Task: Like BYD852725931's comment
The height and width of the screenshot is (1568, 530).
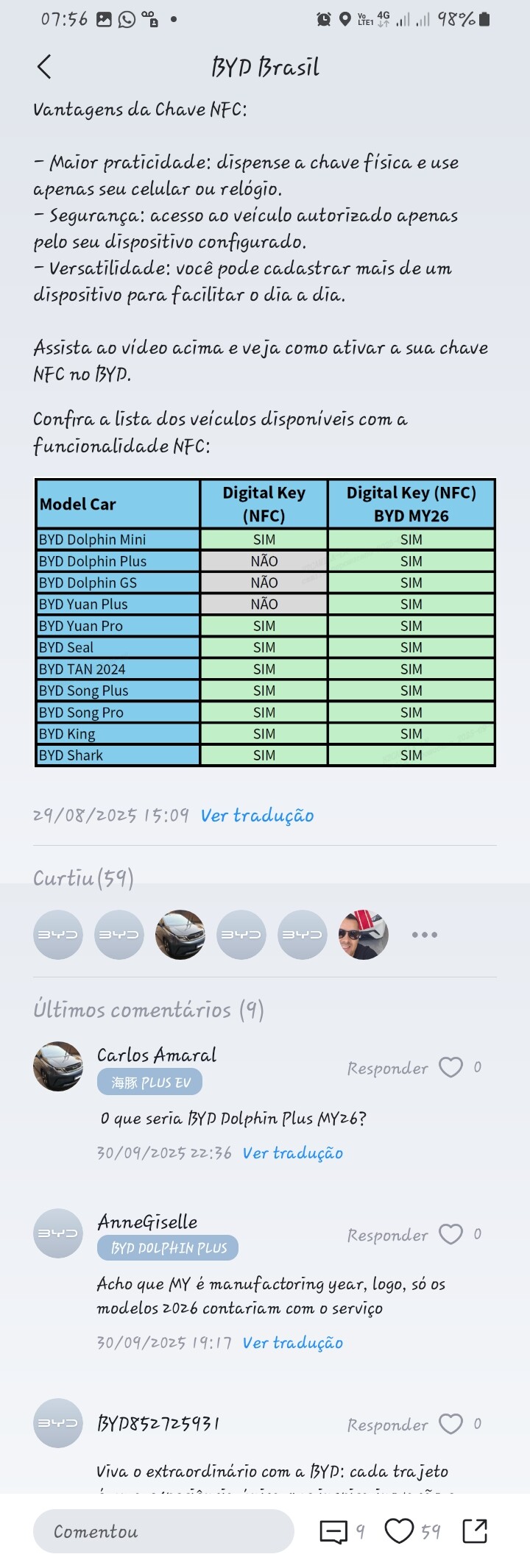Action: tap(451, 1424)
